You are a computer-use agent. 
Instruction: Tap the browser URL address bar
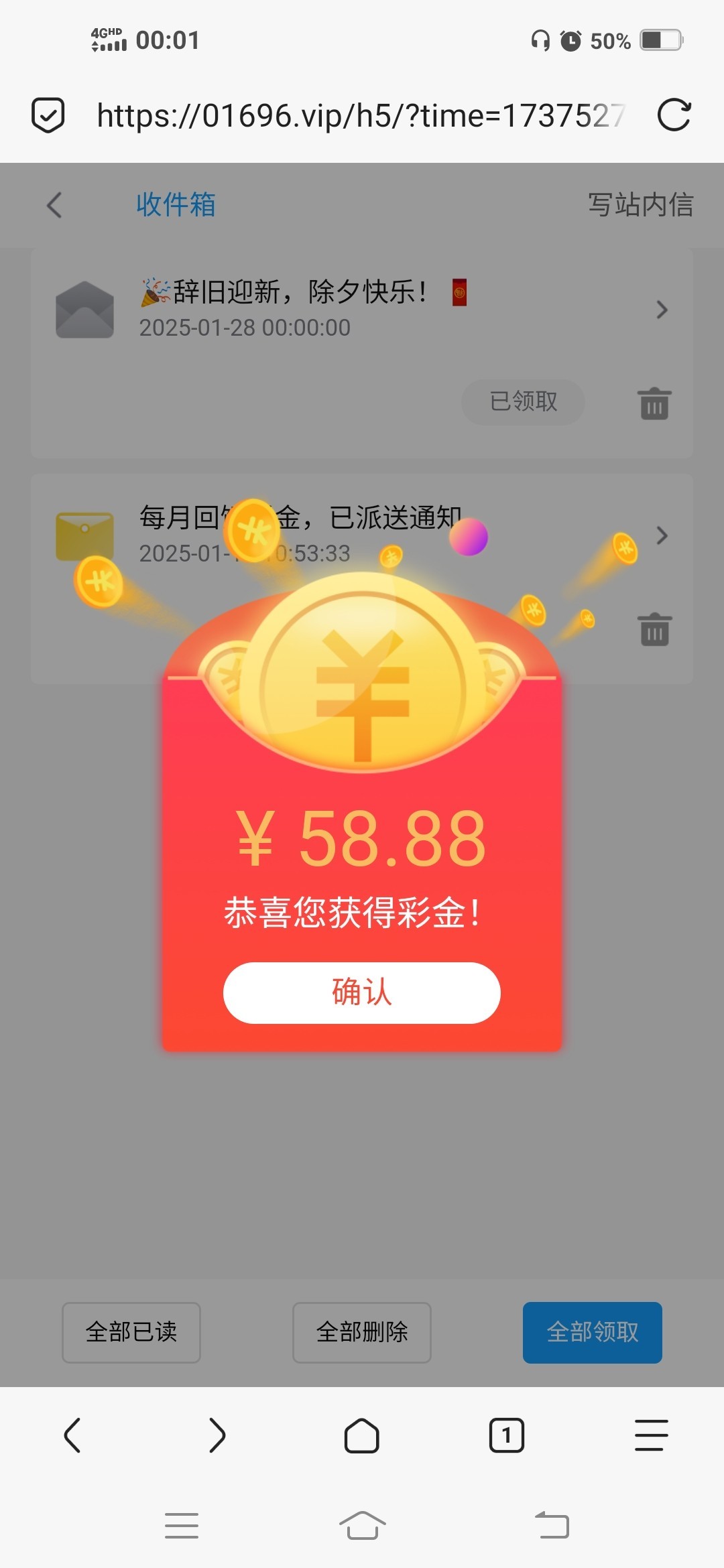tap(361, 115)
